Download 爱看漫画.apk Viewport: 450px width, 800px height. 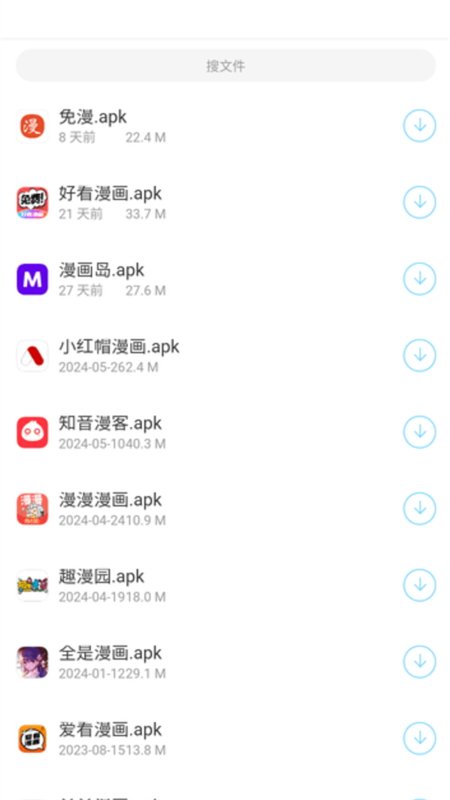(419, 738)
